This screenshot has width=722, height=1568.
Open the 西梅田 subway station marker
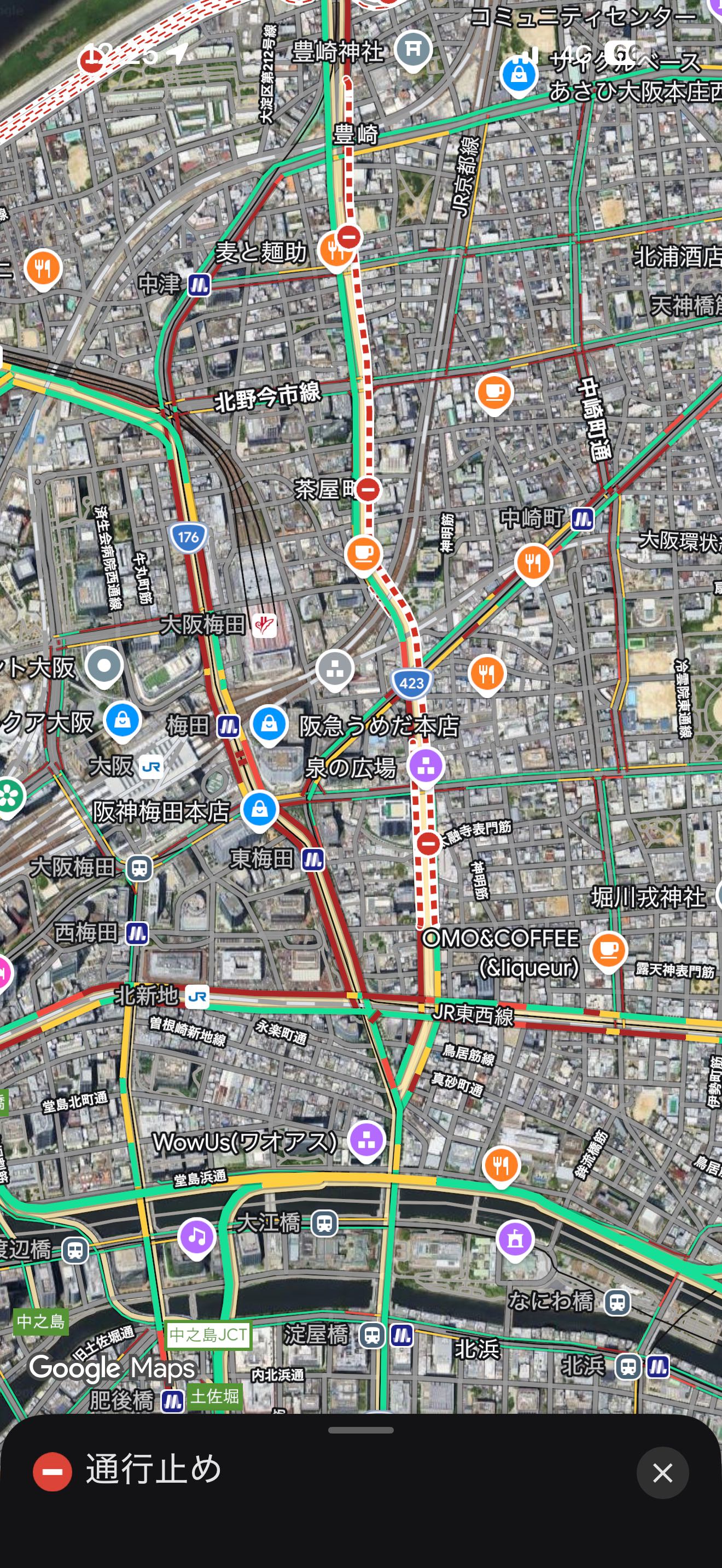(x=137, y=933)
